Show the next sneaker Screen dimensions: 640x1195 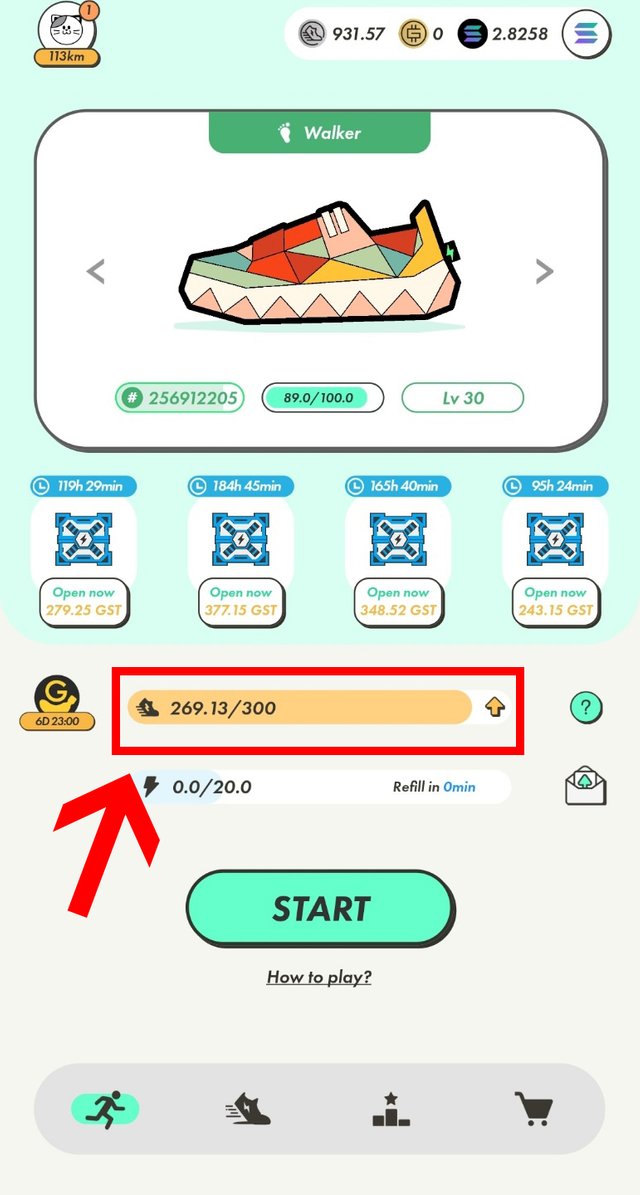coord(544,271)
